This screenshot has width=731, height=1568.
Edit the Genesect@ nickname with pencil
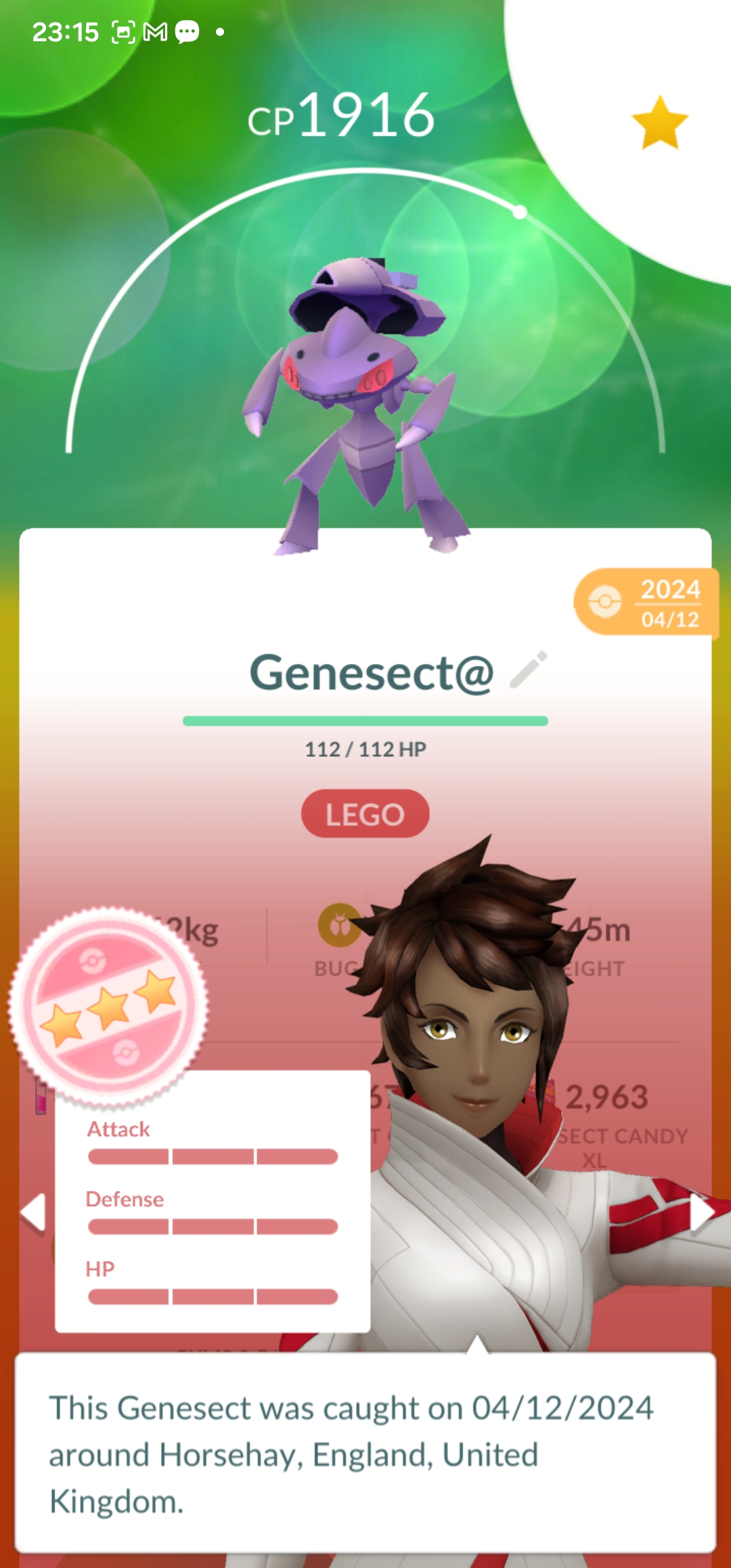point(529,670)
